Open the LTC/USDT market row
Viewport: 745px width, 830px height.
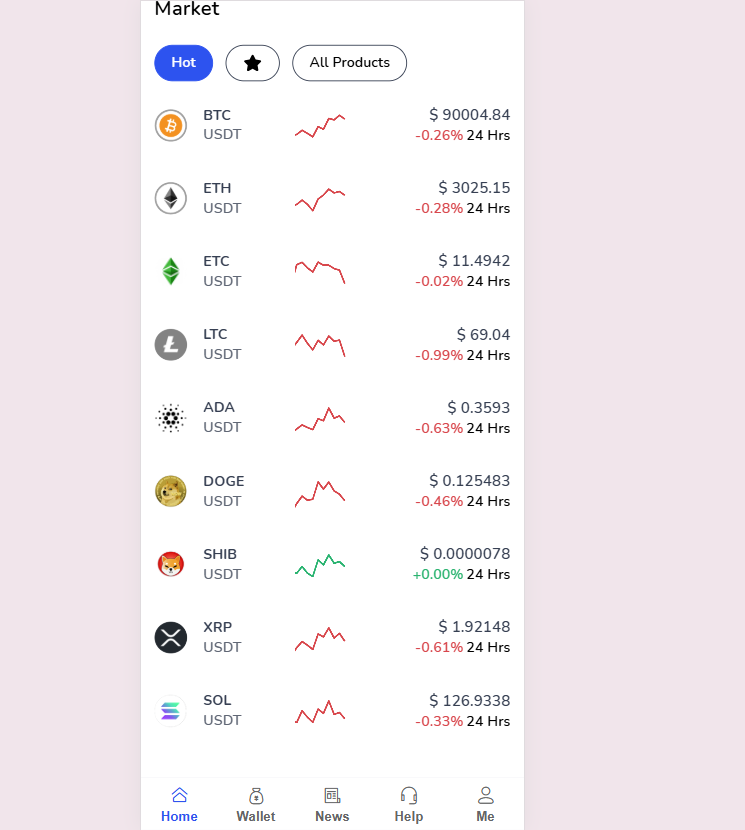click(332, 344)
